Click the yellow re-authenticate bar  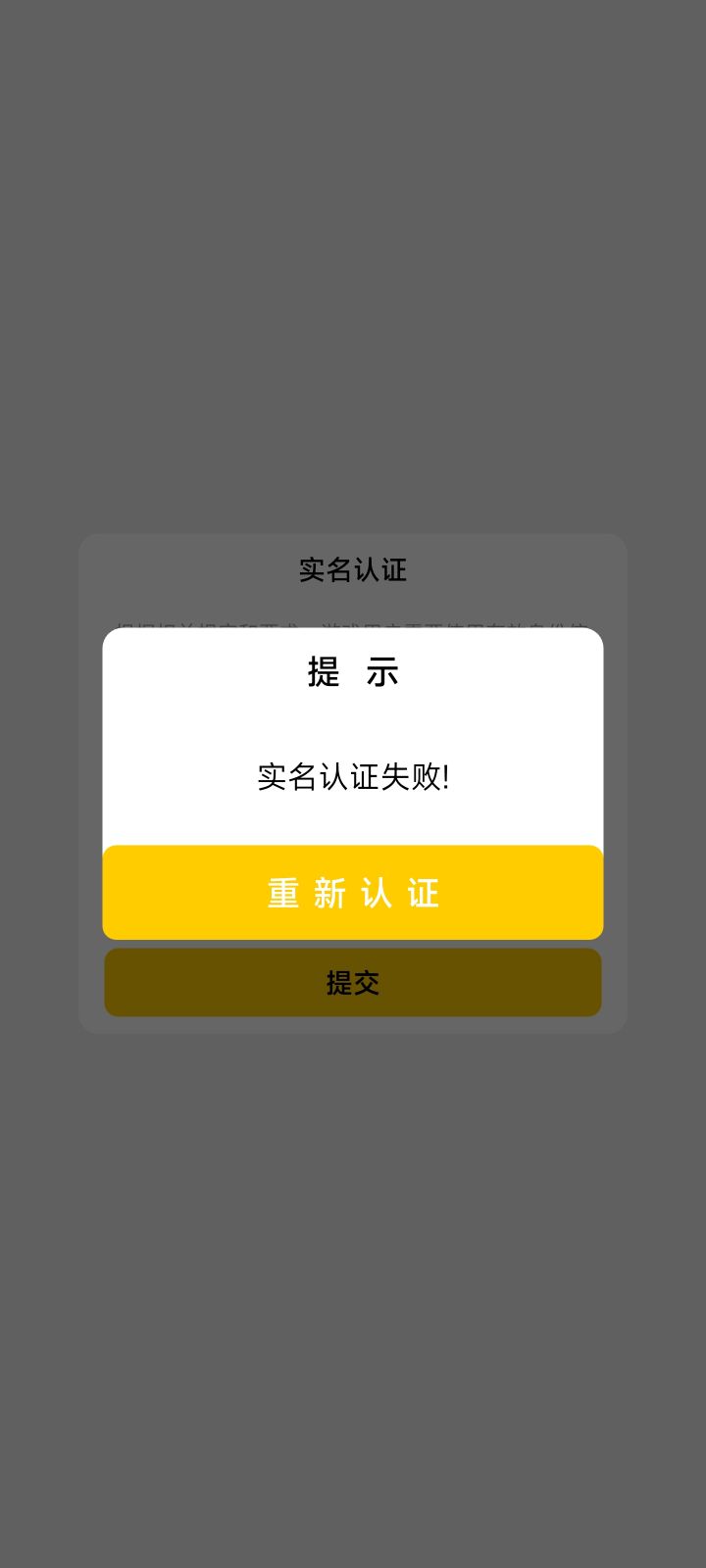coord(353,891)
